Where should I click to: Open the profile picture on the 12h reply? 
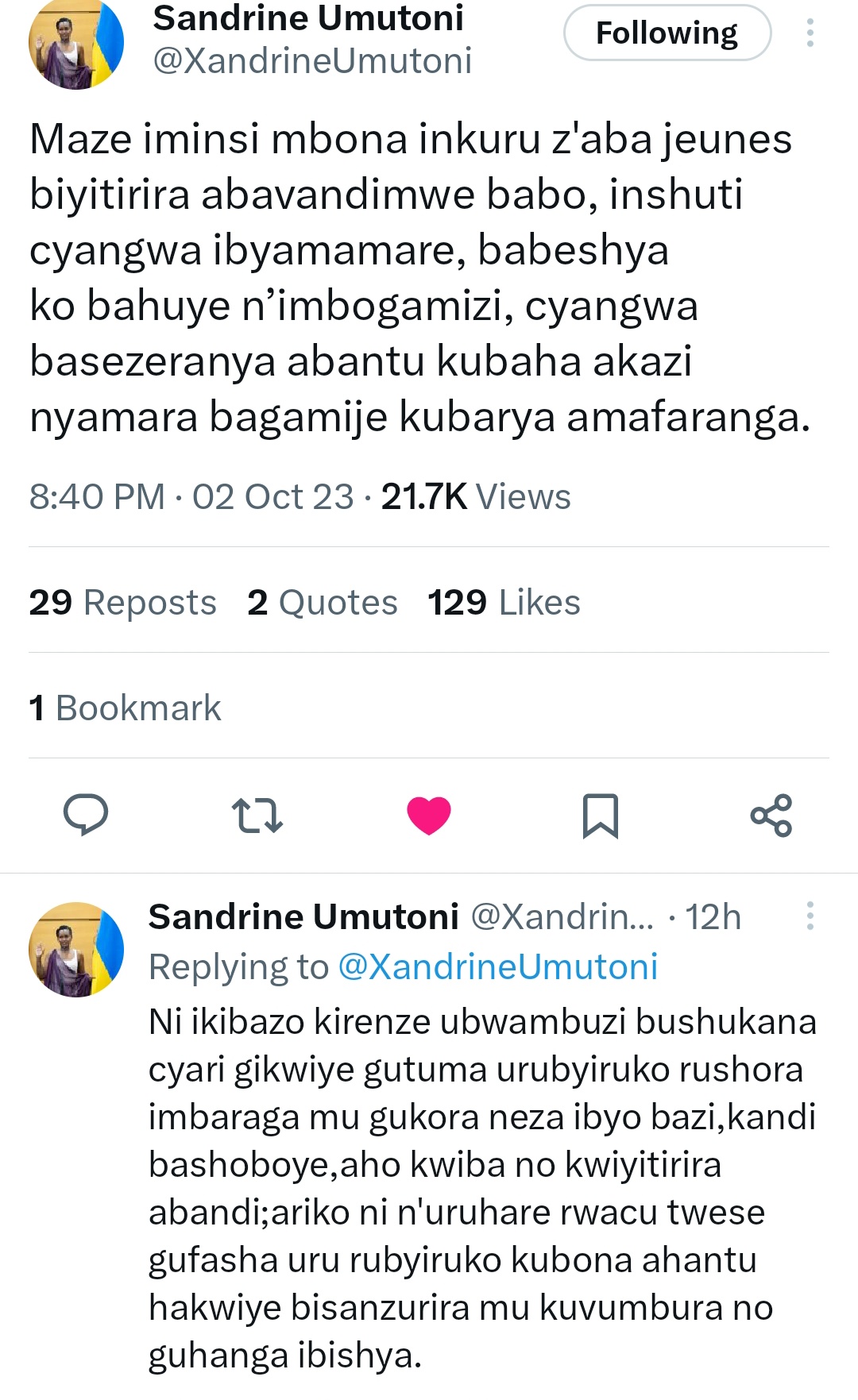pyautogui.click(x=76, y=949)
